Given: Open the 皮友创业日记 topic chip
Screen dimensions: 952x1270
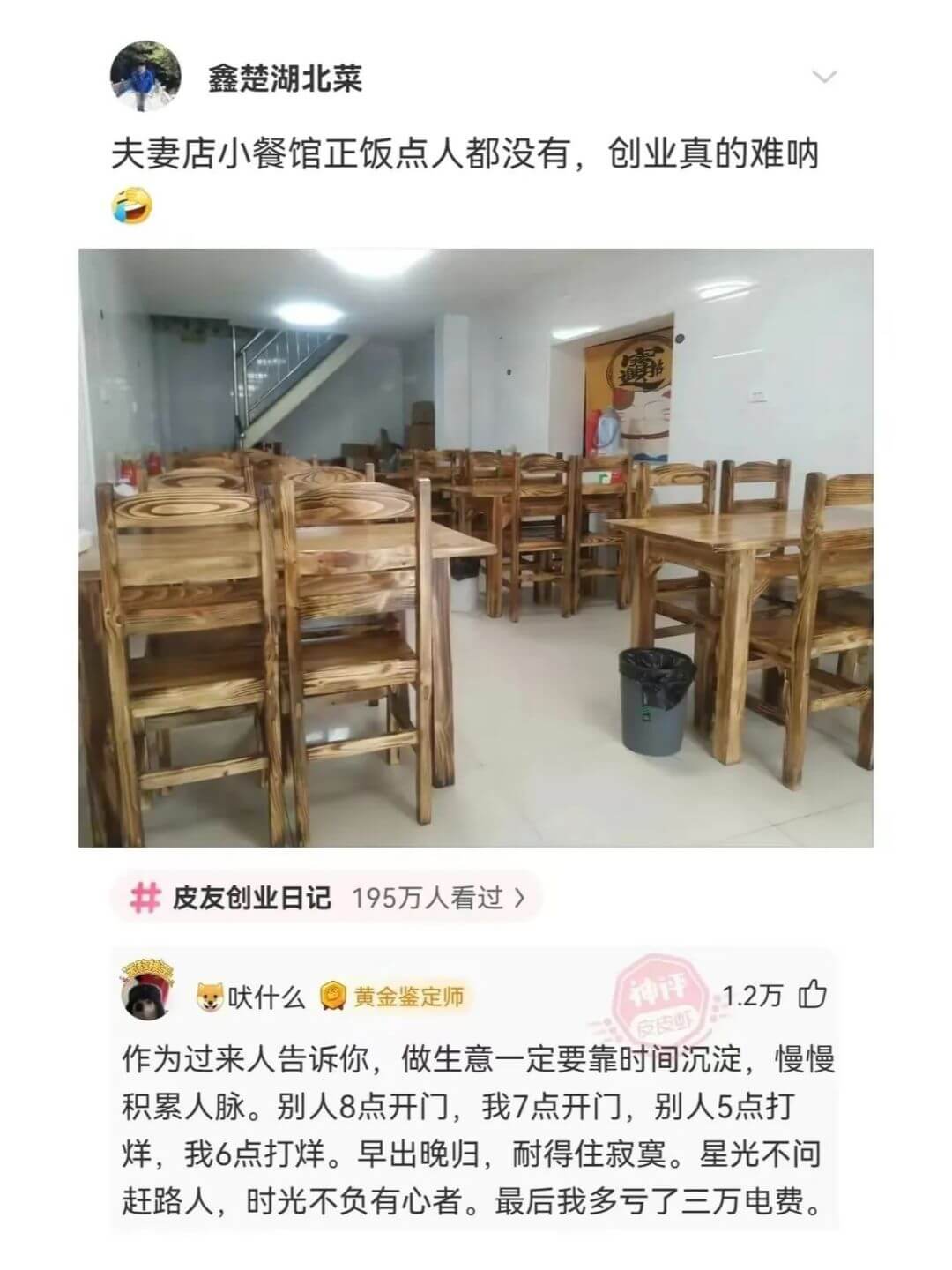Looking at the screenshot, I should (x=325, y=898).
